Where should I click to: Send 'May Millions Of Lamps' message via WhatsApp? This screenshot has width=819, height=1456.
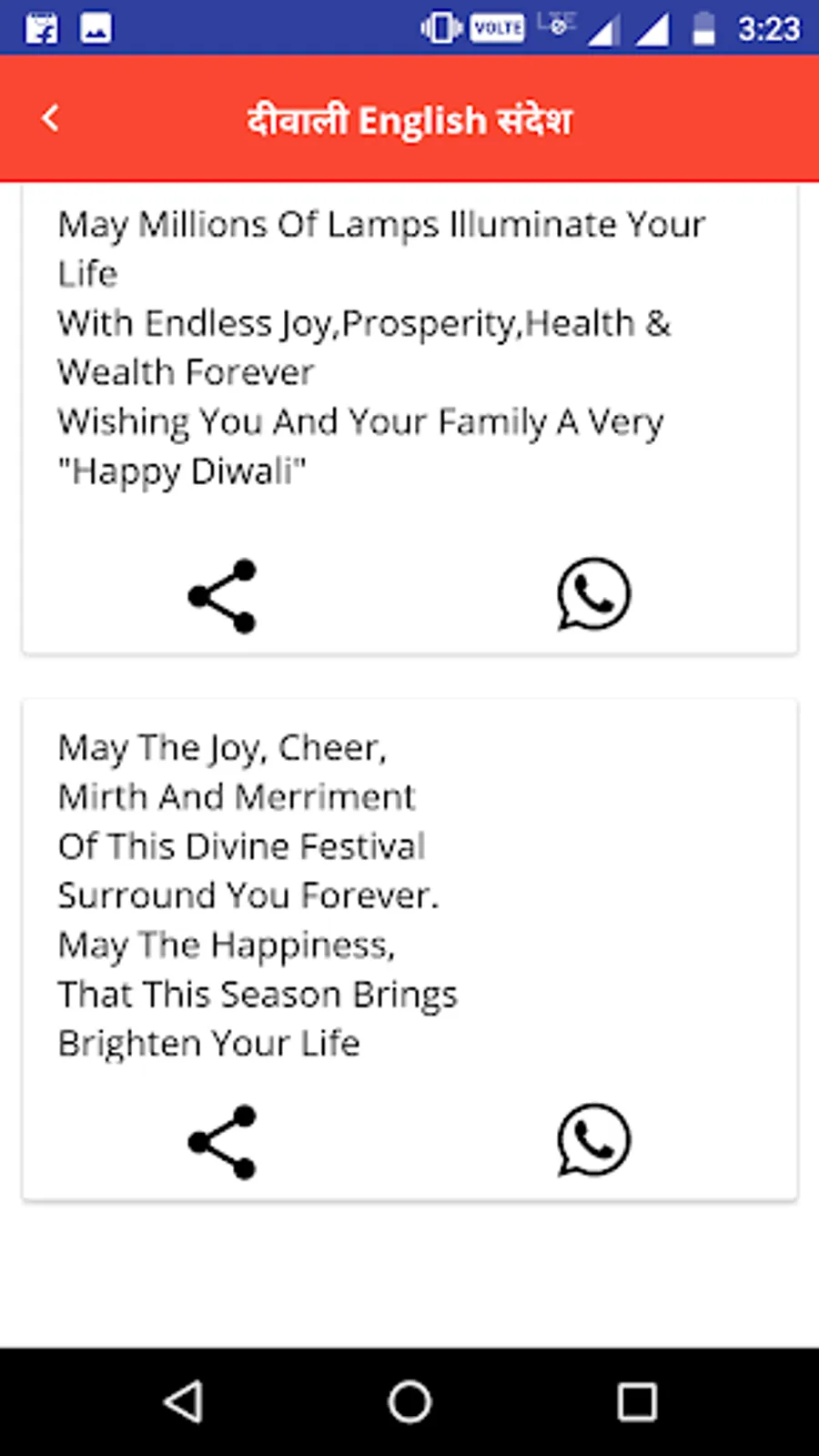click(x=593, y=594)
